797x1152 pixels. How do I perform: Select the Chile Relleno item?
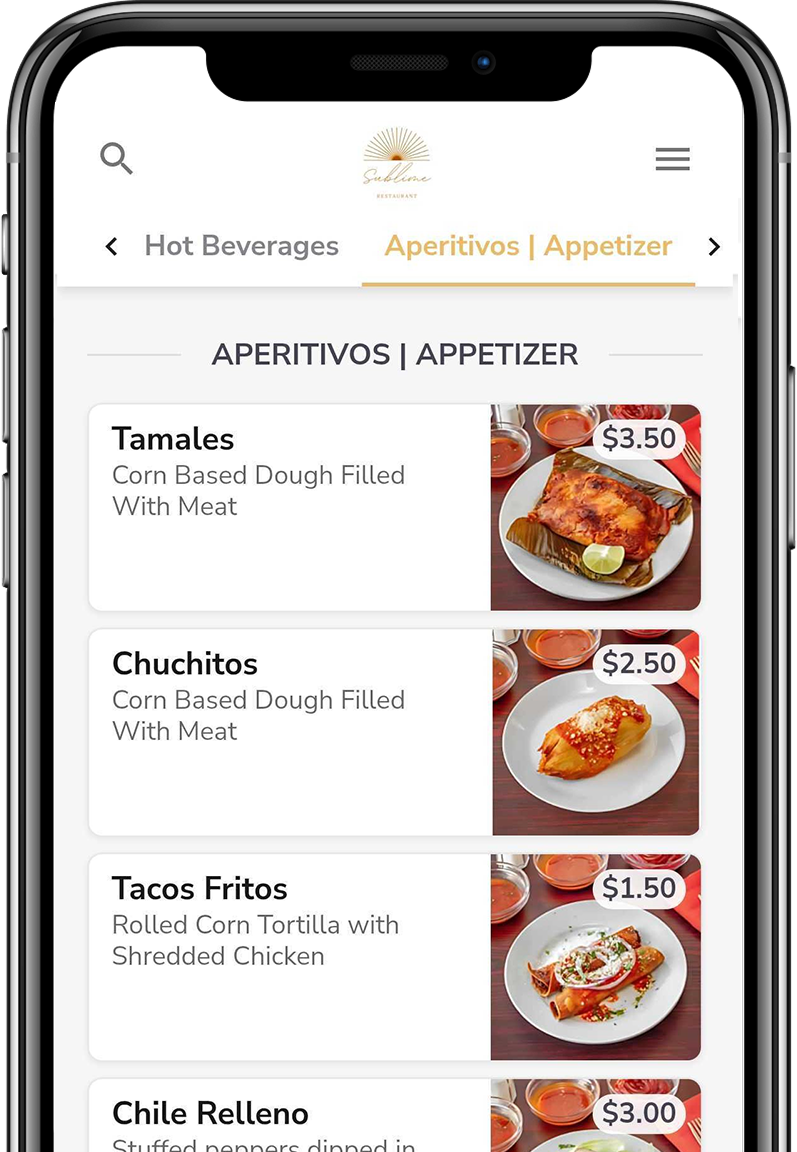point(290,1115)
